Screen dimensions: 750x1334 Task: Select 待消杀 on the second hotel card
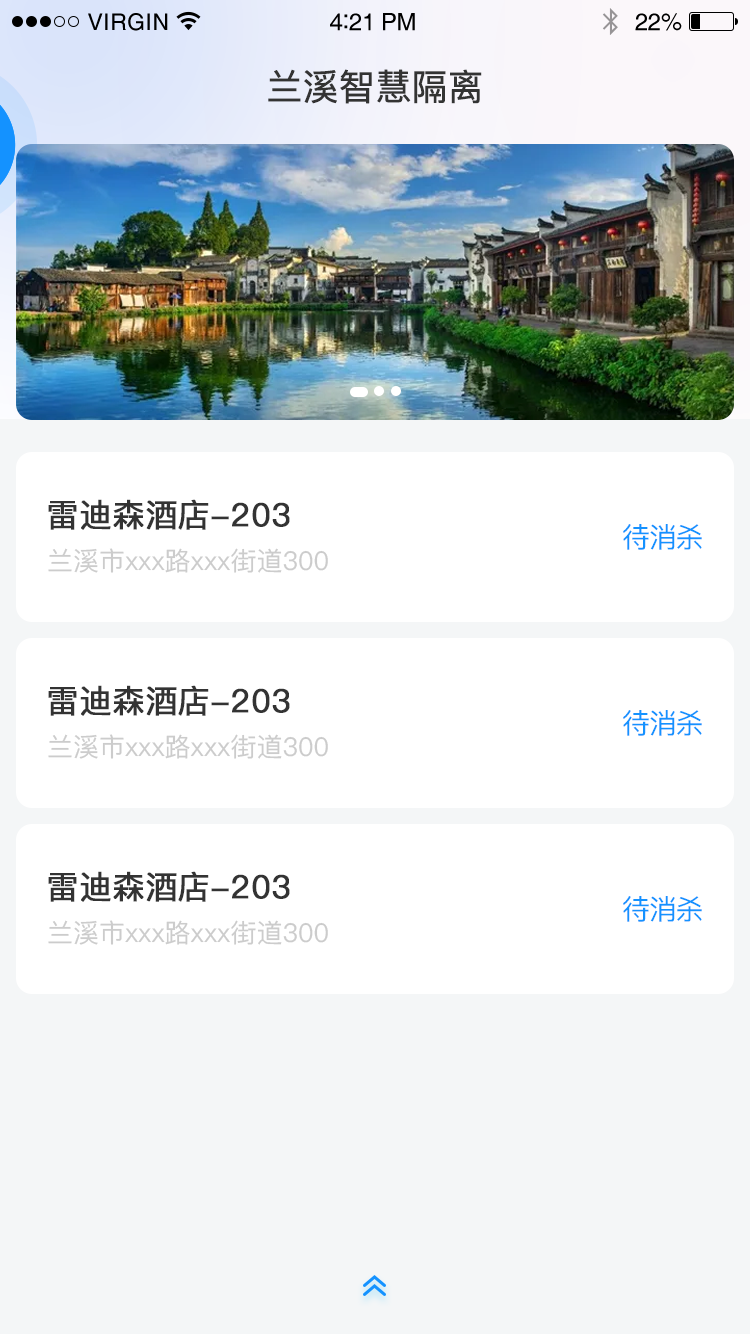click(x=663, y=723)
